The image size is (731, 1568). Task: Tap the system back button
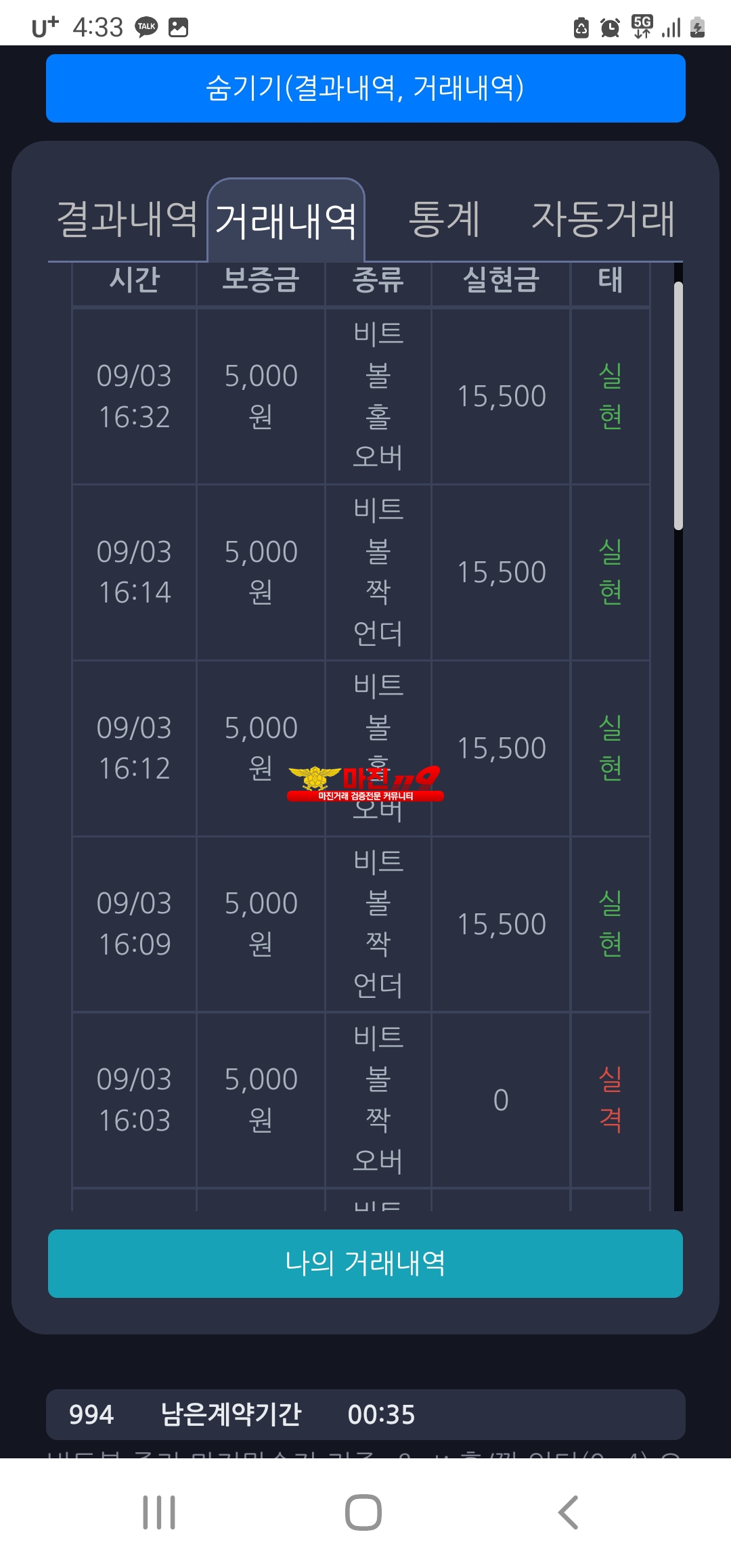pyautogui.click(x=568, y=1512)
